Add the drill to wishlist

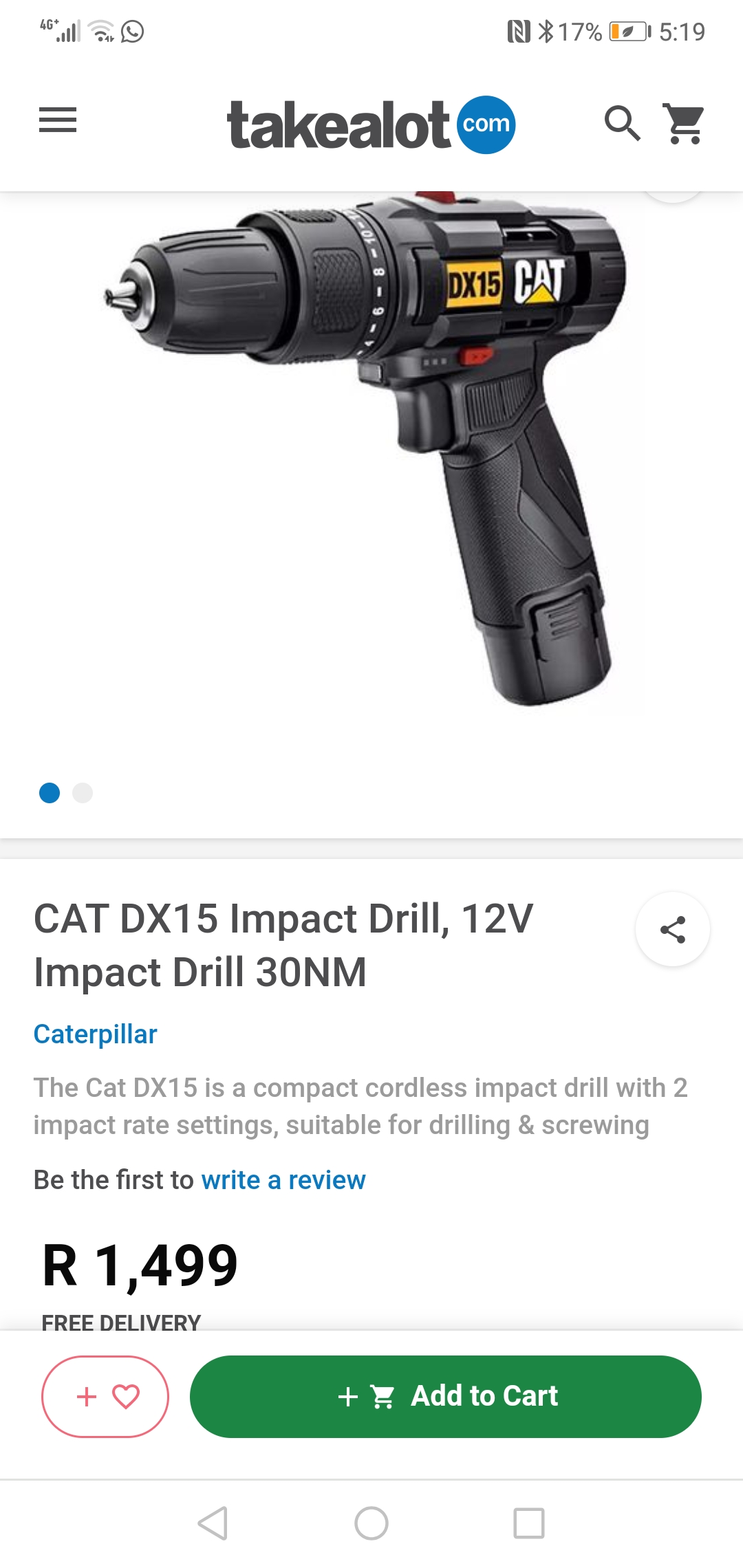[105, 1396]
